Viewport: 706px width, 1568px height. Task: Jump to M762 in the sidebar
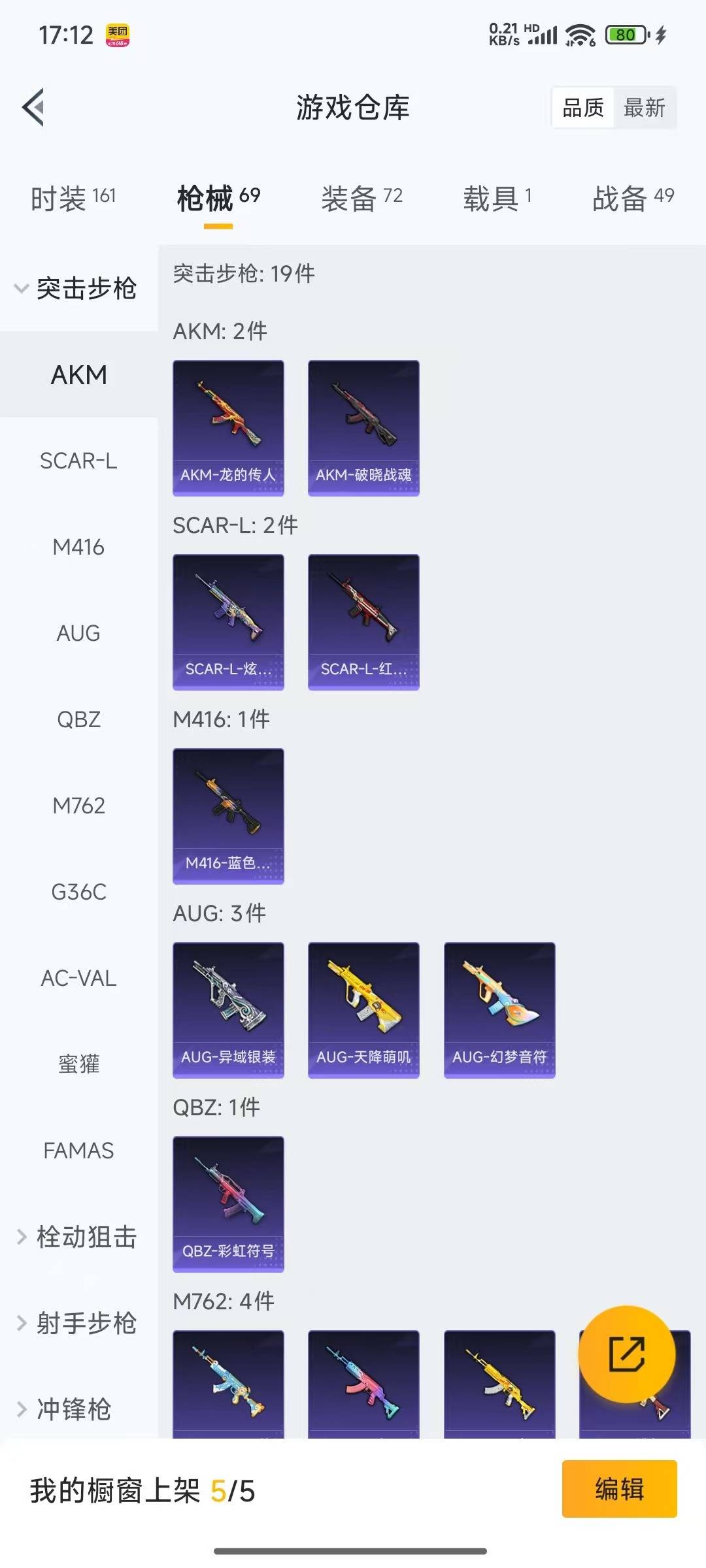[78, 806]
